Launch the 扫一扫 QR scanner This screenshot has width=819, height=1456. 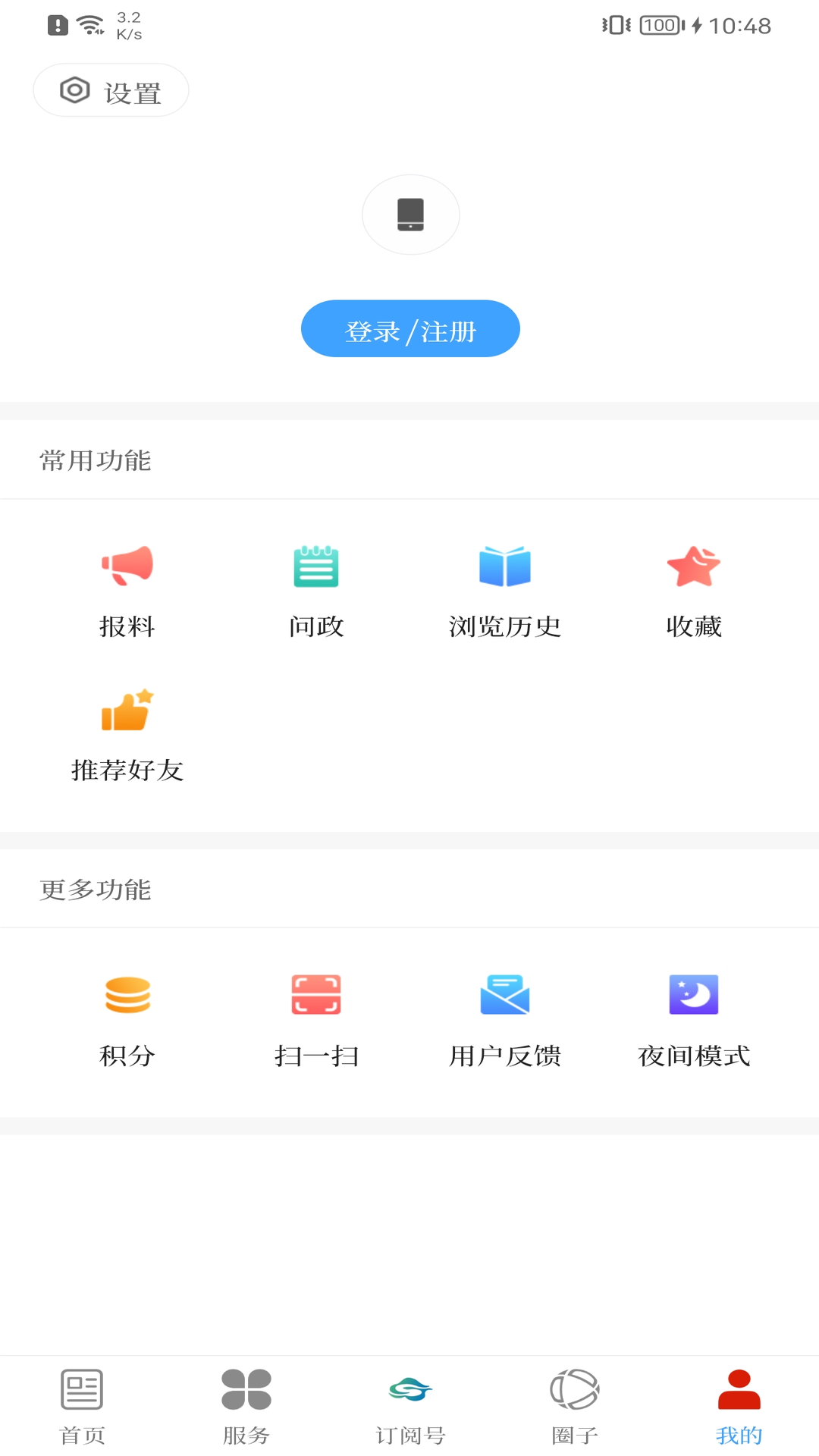[x=315, y=1016]
